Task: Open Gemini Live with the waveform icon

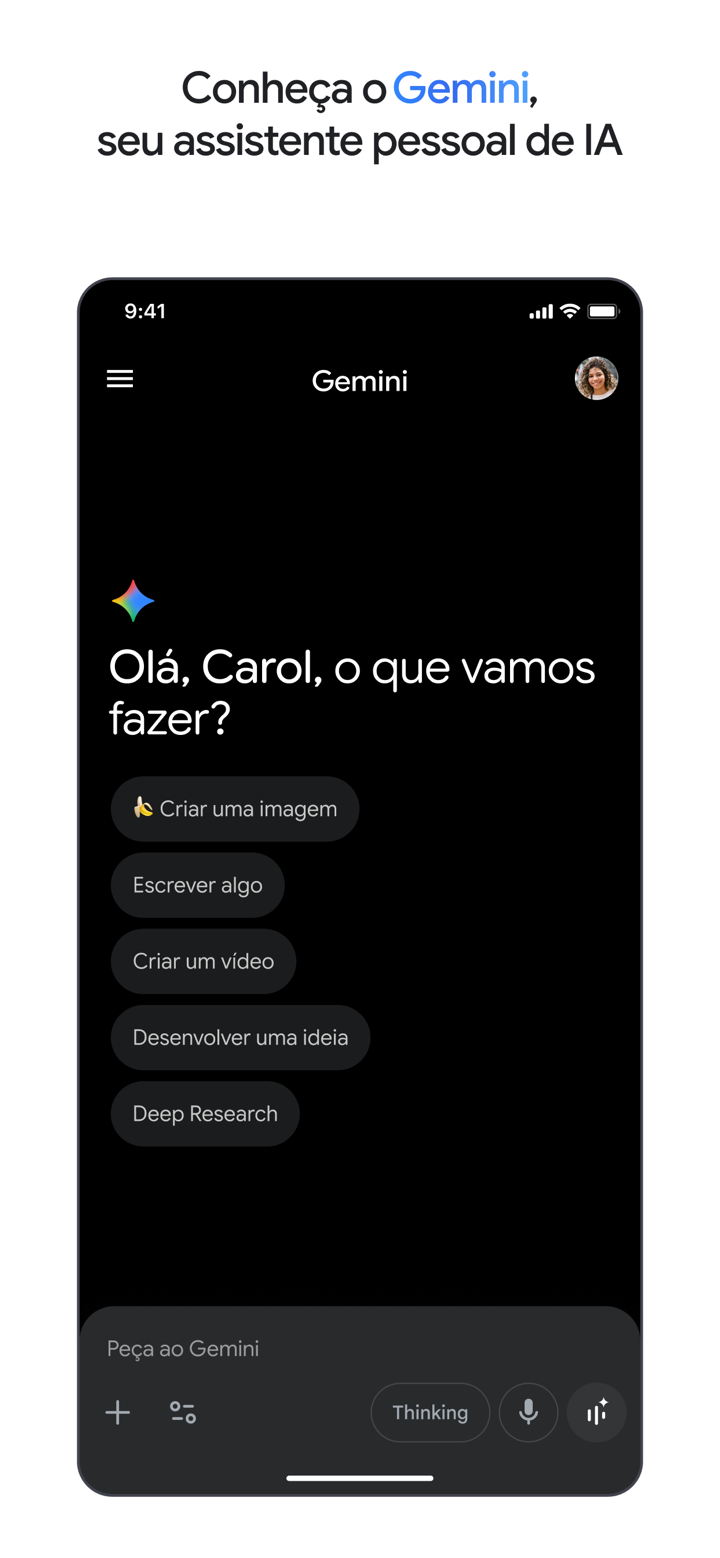Action: 596,1412
